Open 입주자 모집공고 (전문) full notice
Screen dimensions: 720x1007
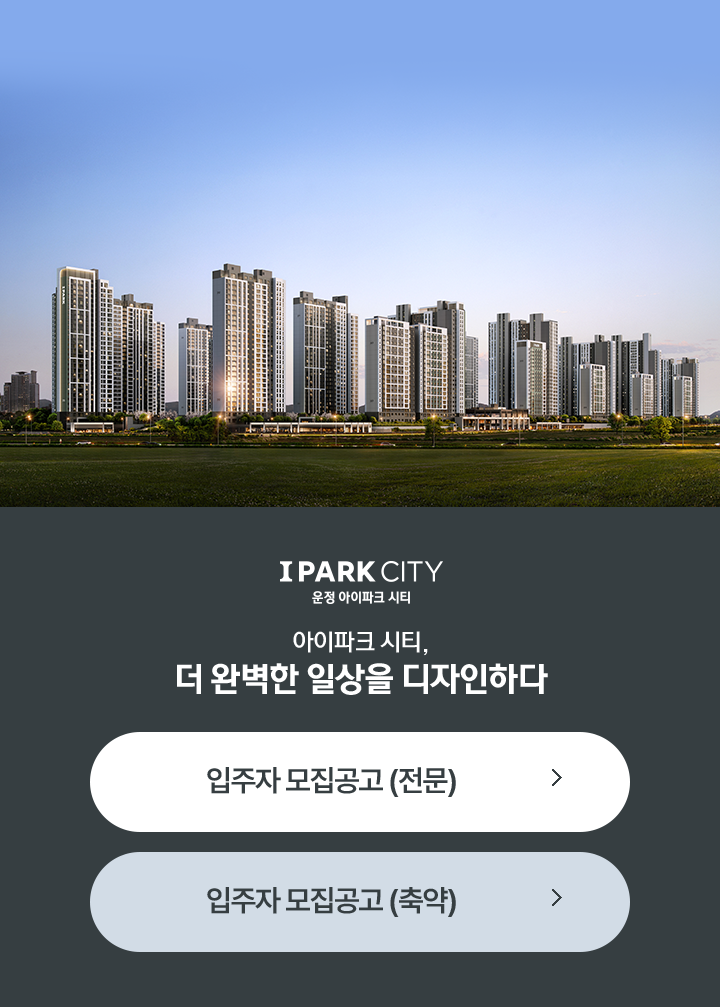coord(360,781)
